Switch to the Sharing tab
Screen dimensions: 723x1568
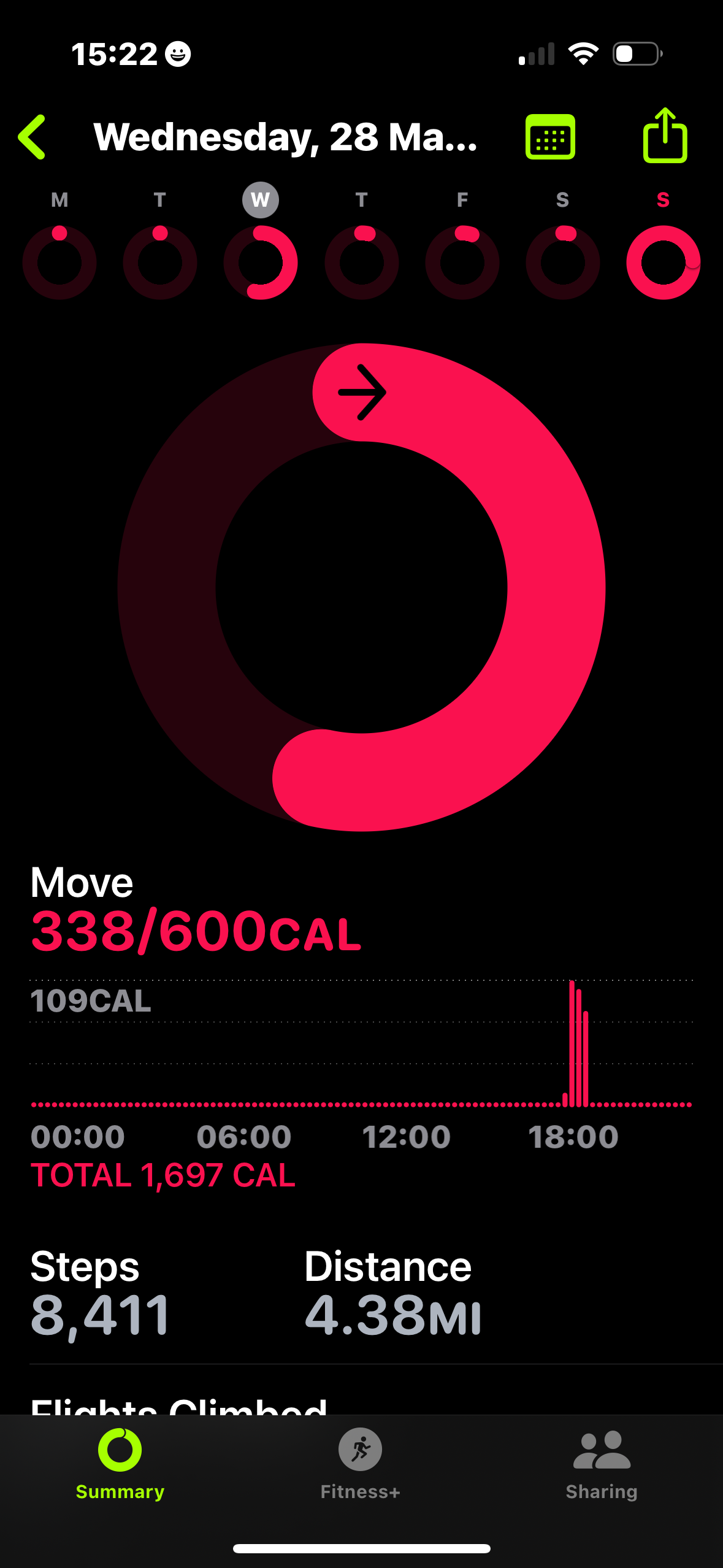click(602, 1464)
